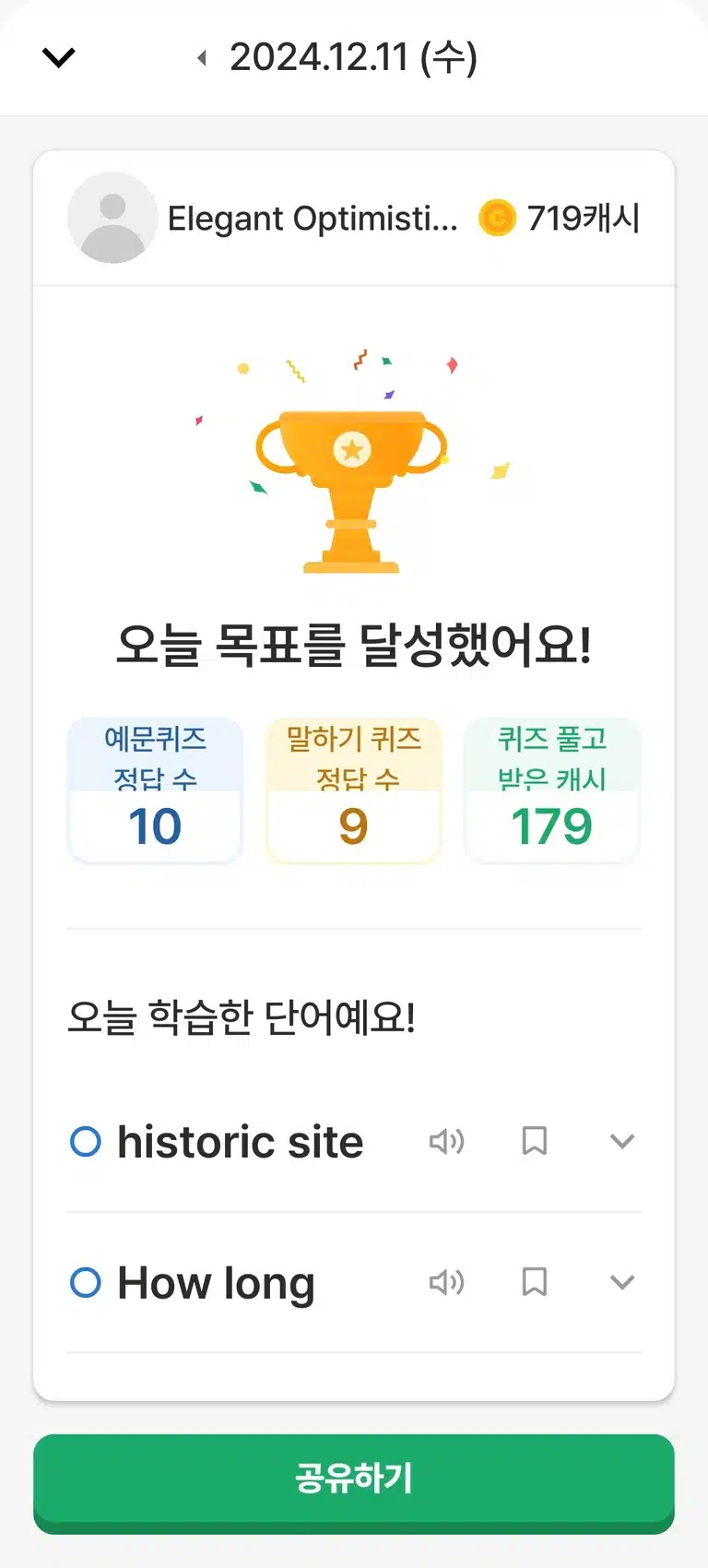Open the profile avatar picture
Image resolution: width=708 pixels, height=1568 pixels.
[x=112, y=218]
